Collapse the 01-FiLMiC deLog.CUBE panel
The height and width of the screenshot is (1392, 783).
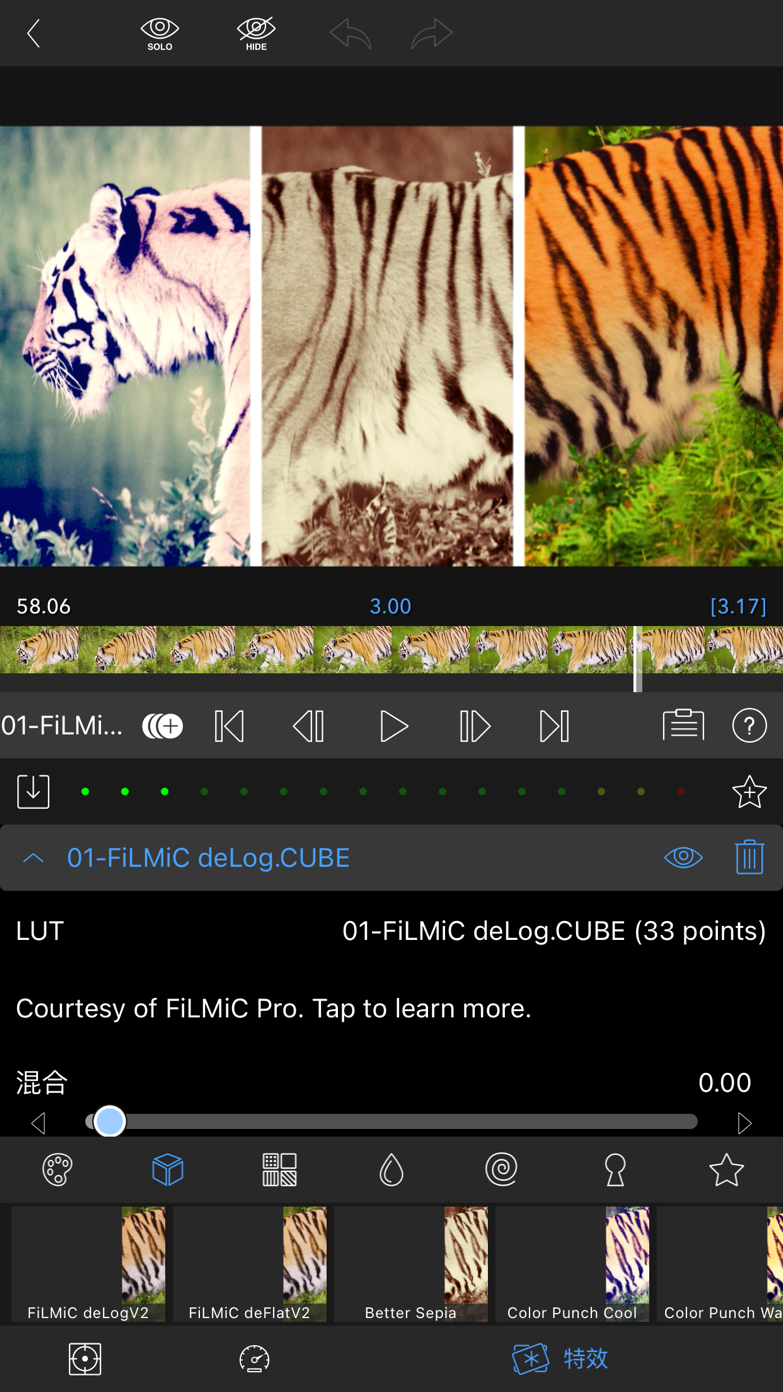[x=33, y=858]
